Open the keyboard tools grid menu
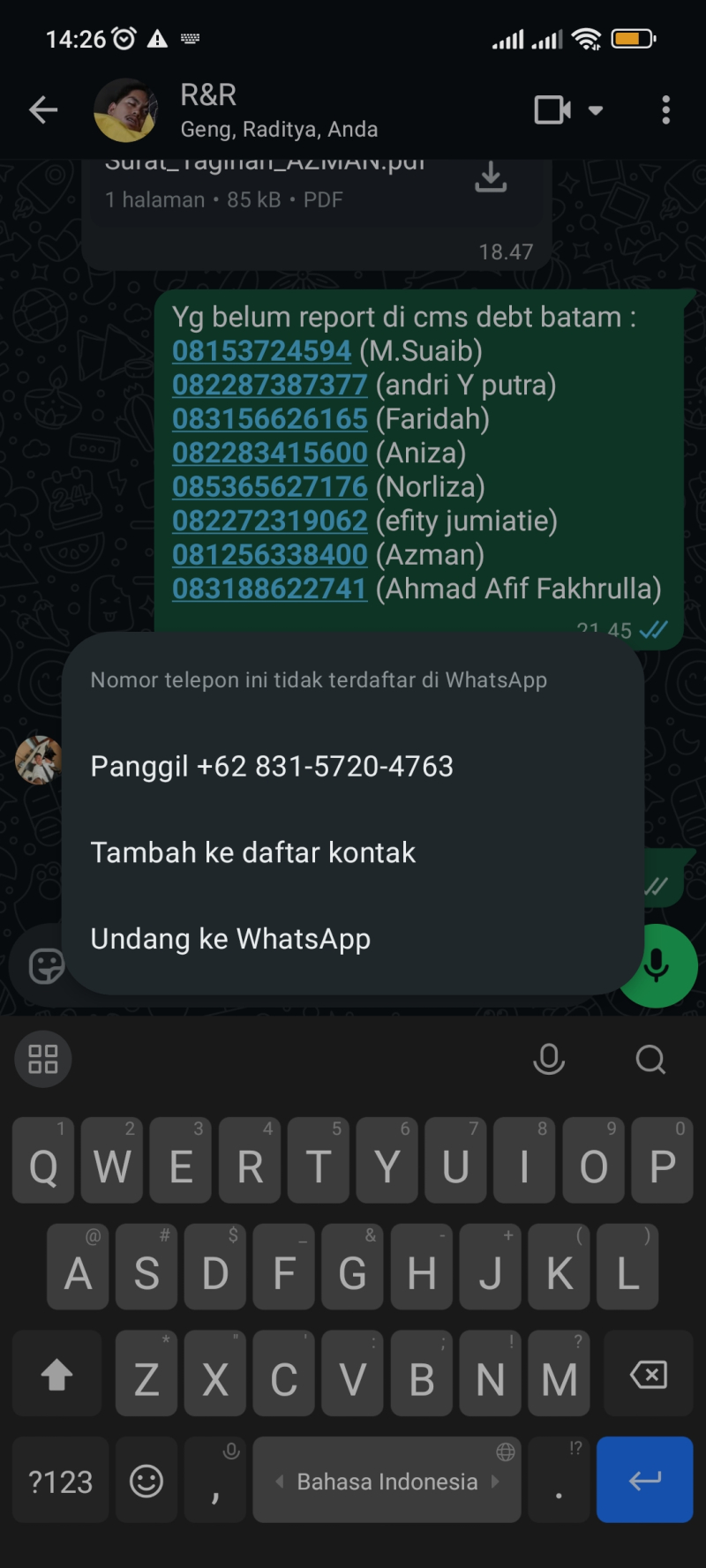Image resolution: width=706 pixels, height=1568 pixels. pyautogui.click(x=43, y=1059)
